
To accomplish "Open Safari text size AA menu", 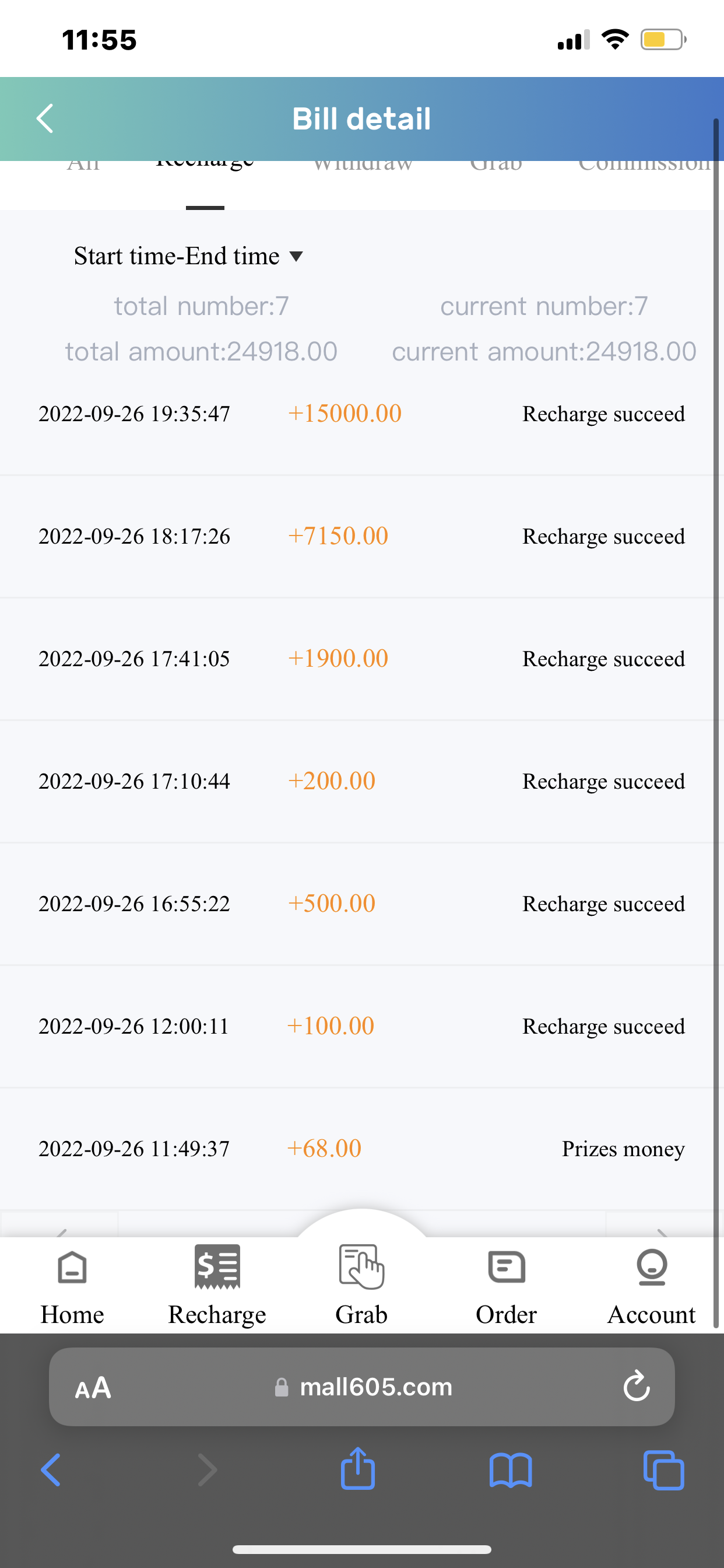I will [x=93, y=1388].
